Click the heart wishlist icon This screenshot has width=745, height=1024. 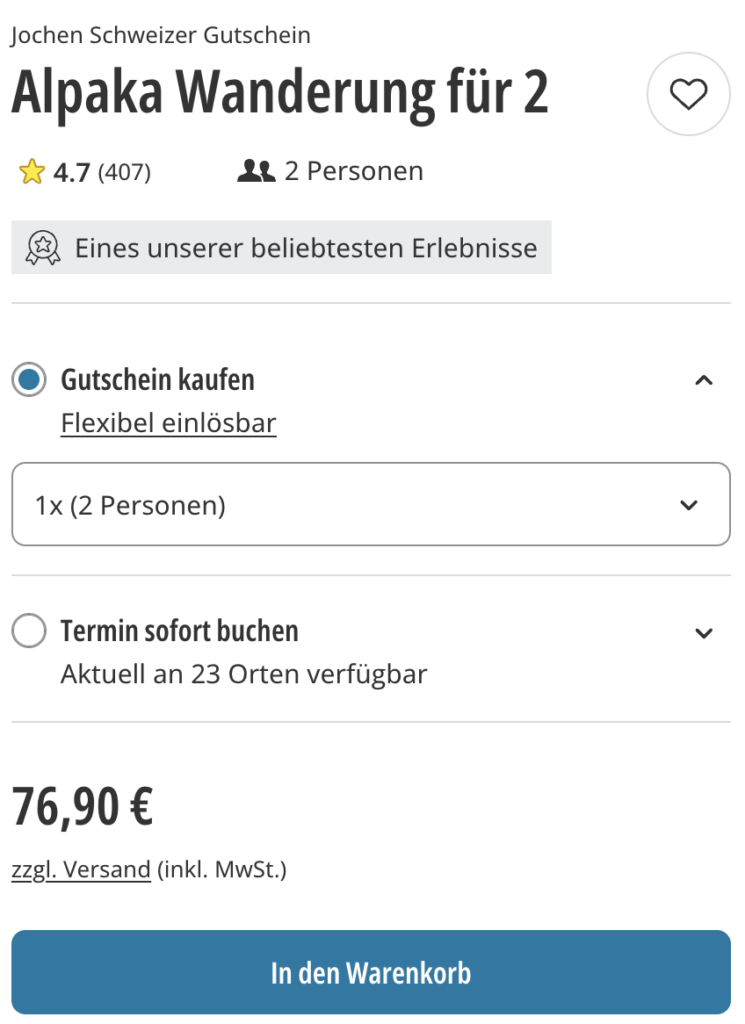688,94
